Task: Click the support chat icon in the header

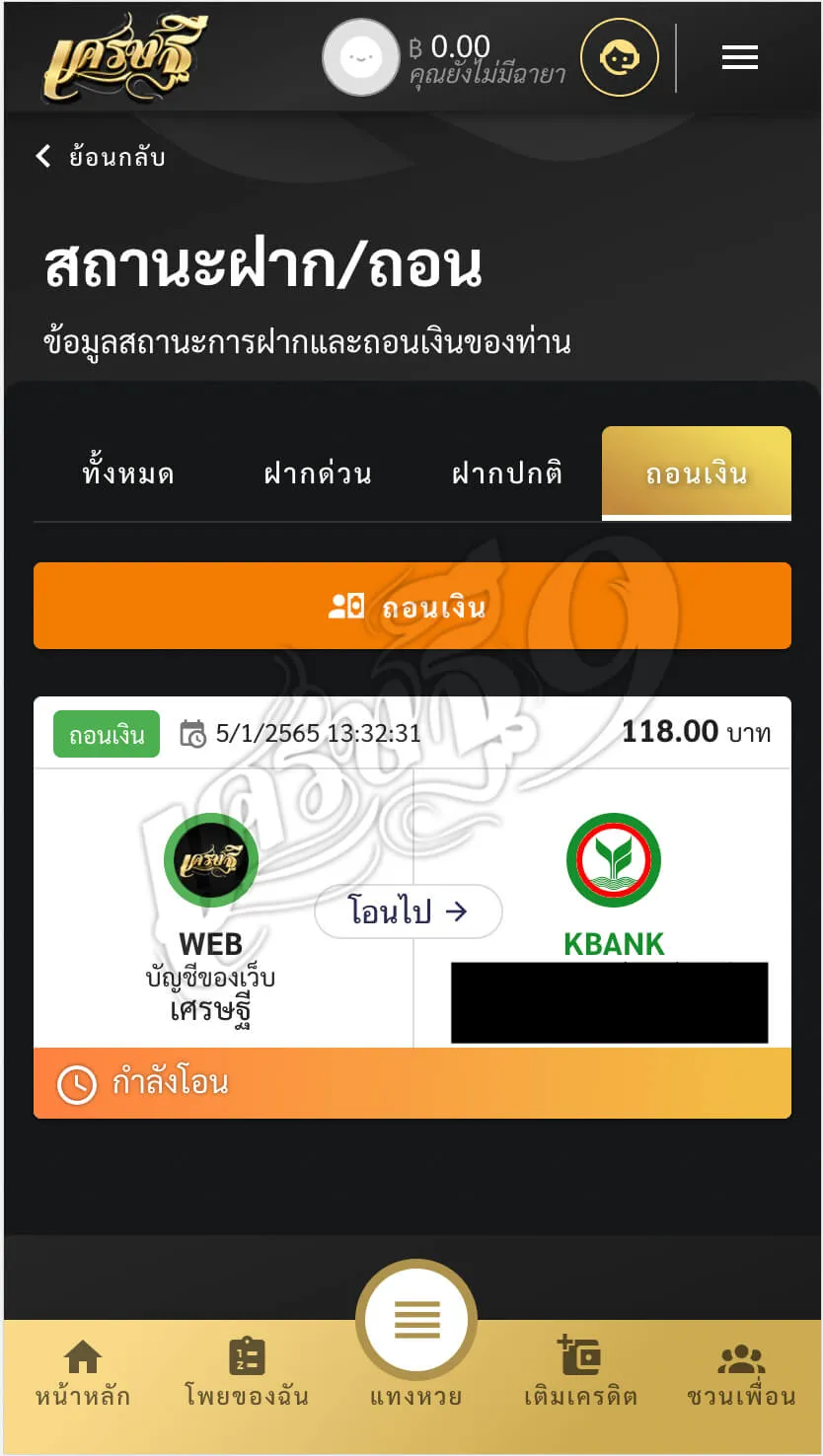Action: tap(620, 57)
